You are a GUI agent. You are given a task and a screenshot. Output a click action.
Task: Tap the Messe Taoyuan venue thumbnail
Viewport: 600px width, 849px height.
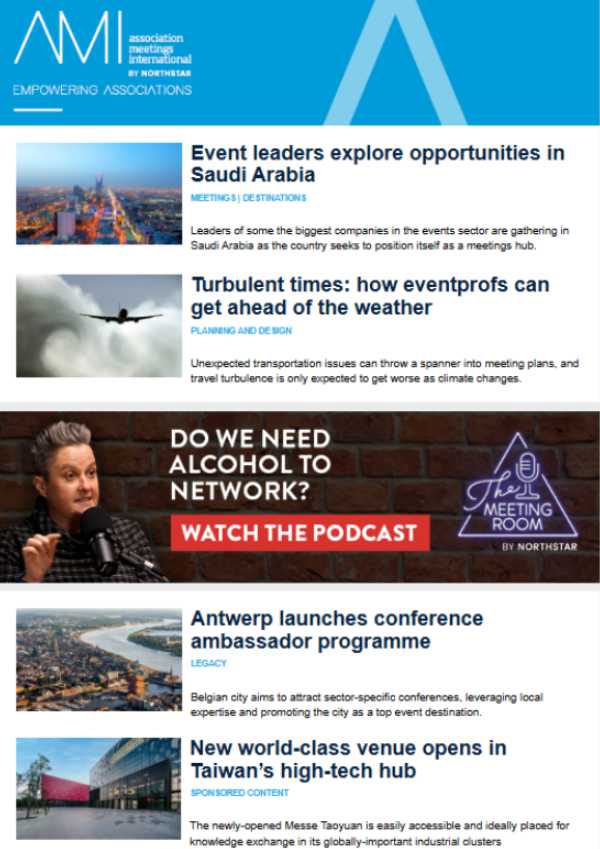coord(99,788)
